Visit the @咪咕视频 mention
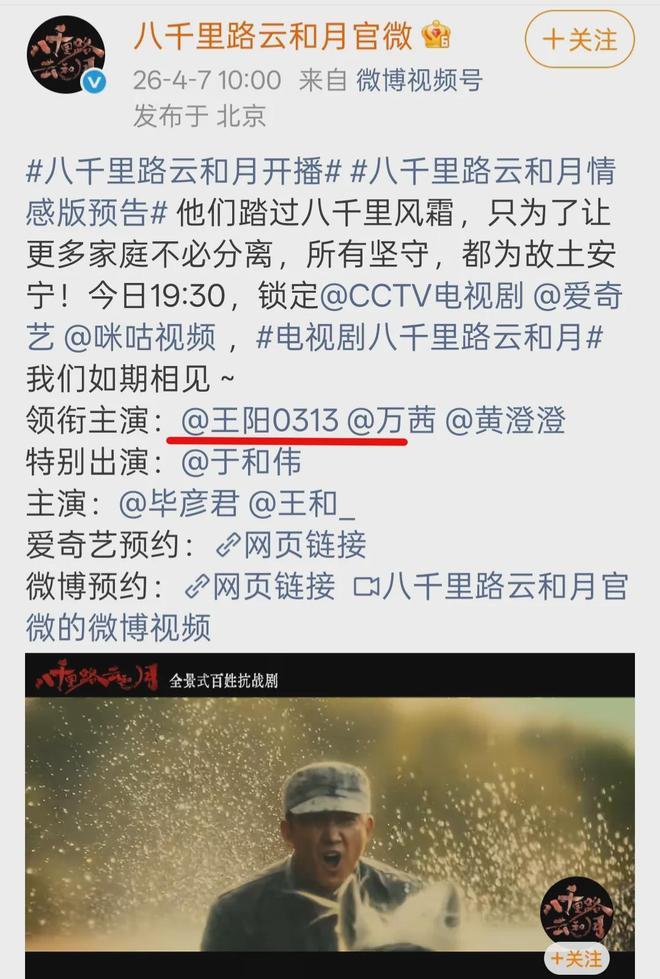The image size is (660, 979). click(x=140, y=337)
